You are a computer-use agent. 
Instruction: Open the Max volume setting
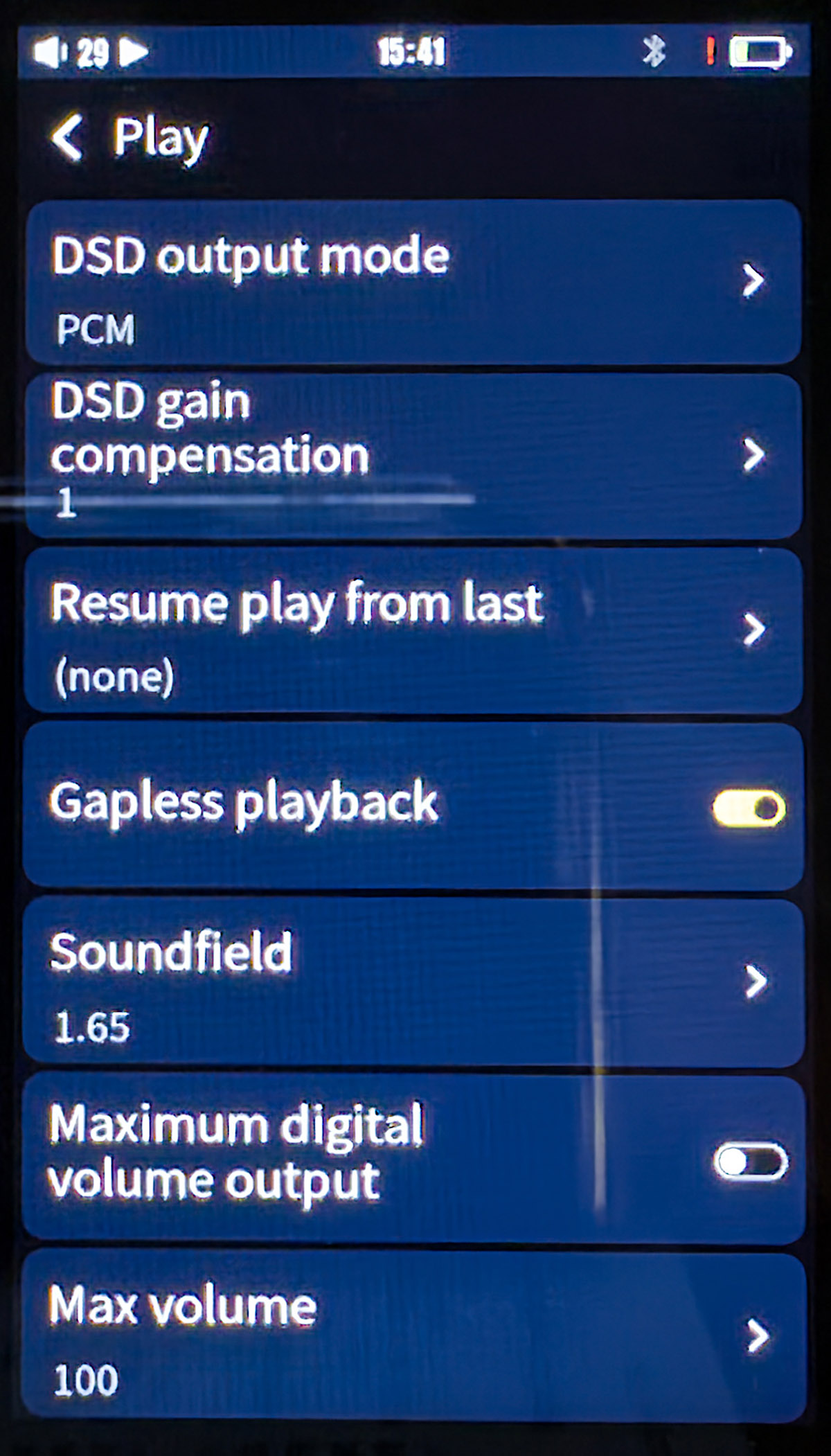click(x=413, y=1335)
